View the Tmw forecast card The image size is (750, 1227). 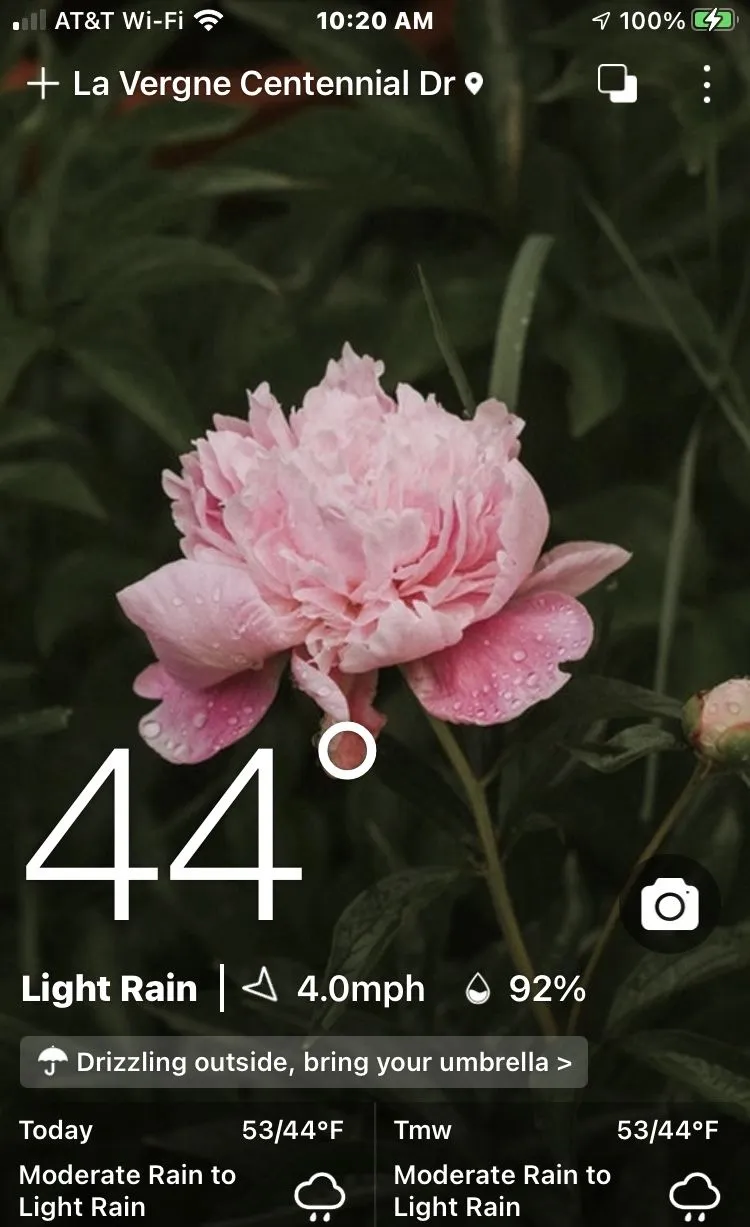[x=557, y=1166]
